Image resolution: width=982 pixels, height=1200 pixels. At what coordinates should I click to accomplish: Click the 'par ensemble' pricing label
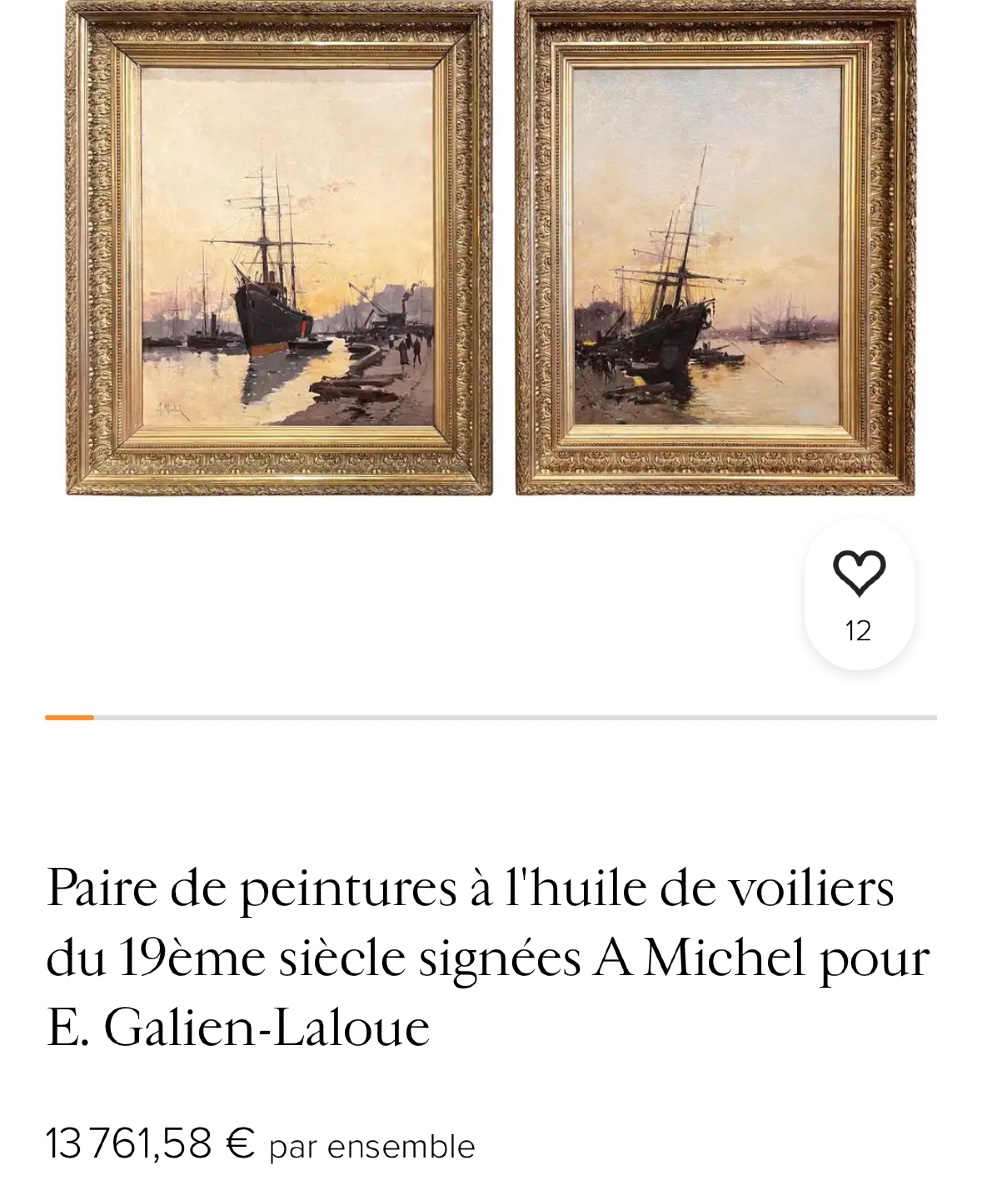tap(370, 1147)
